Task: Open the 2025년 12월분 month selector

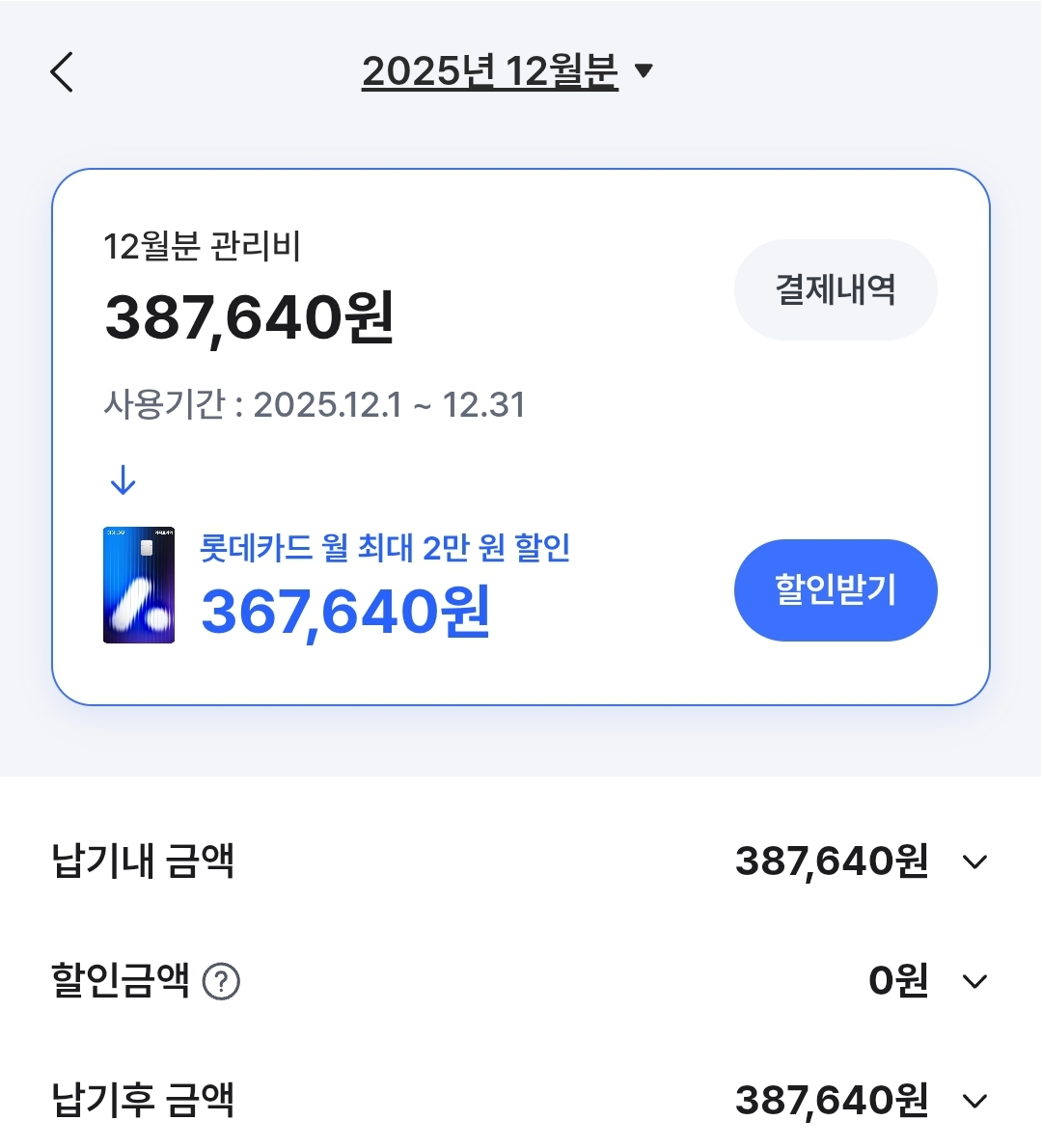Action: 507,70
